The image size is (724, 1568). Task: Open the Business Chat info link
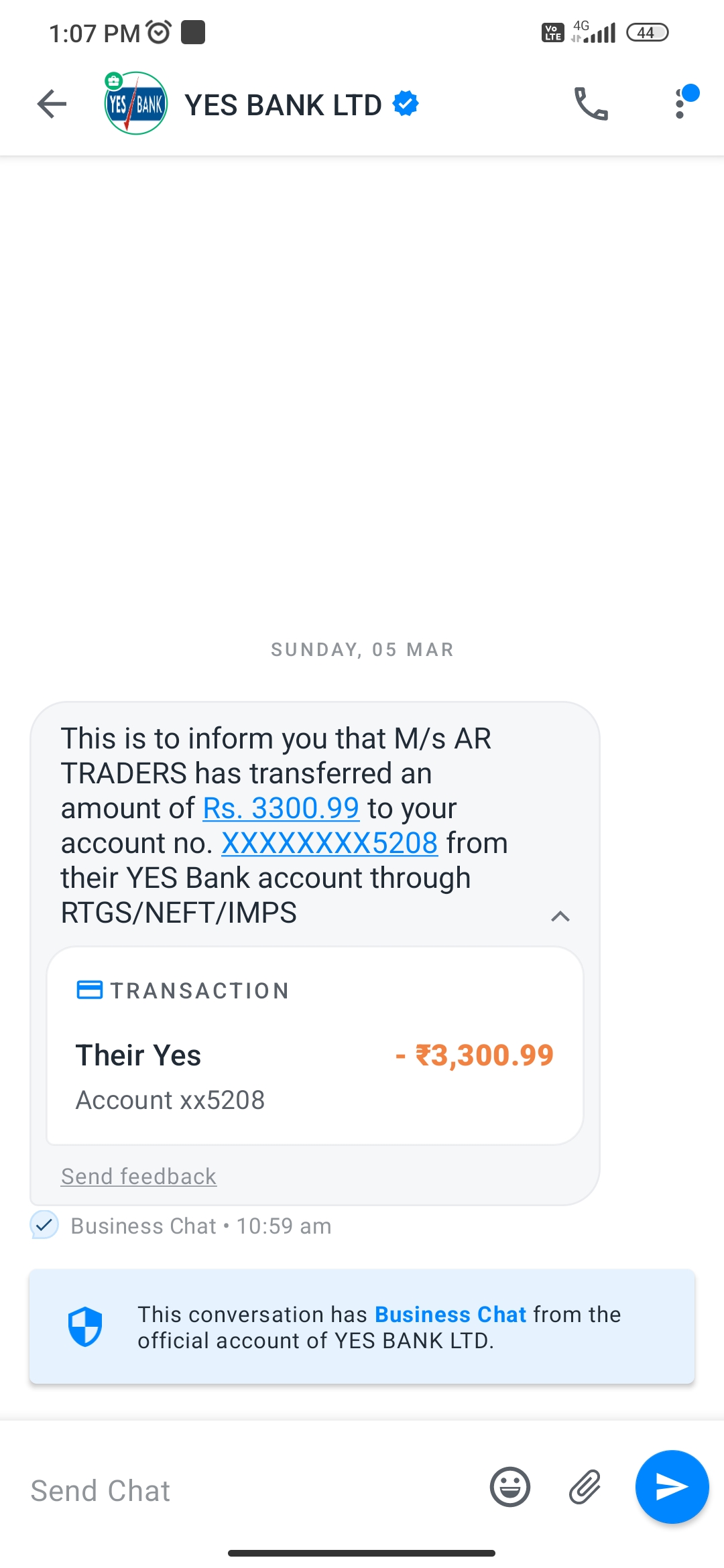click(x=450, y=1314)
